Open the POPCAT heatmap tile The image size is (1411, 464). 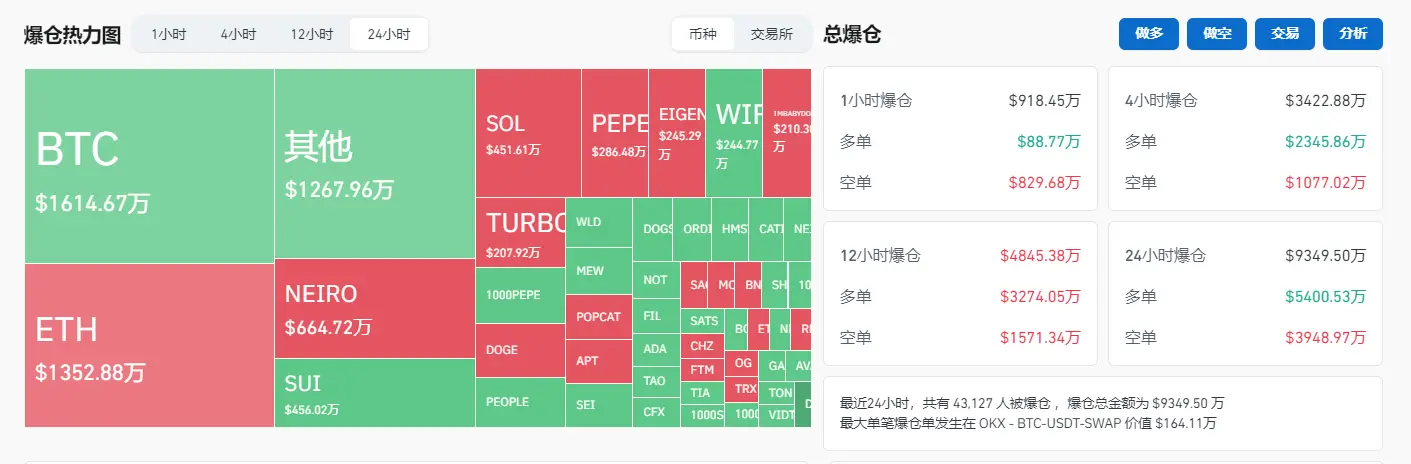point(598,317)
